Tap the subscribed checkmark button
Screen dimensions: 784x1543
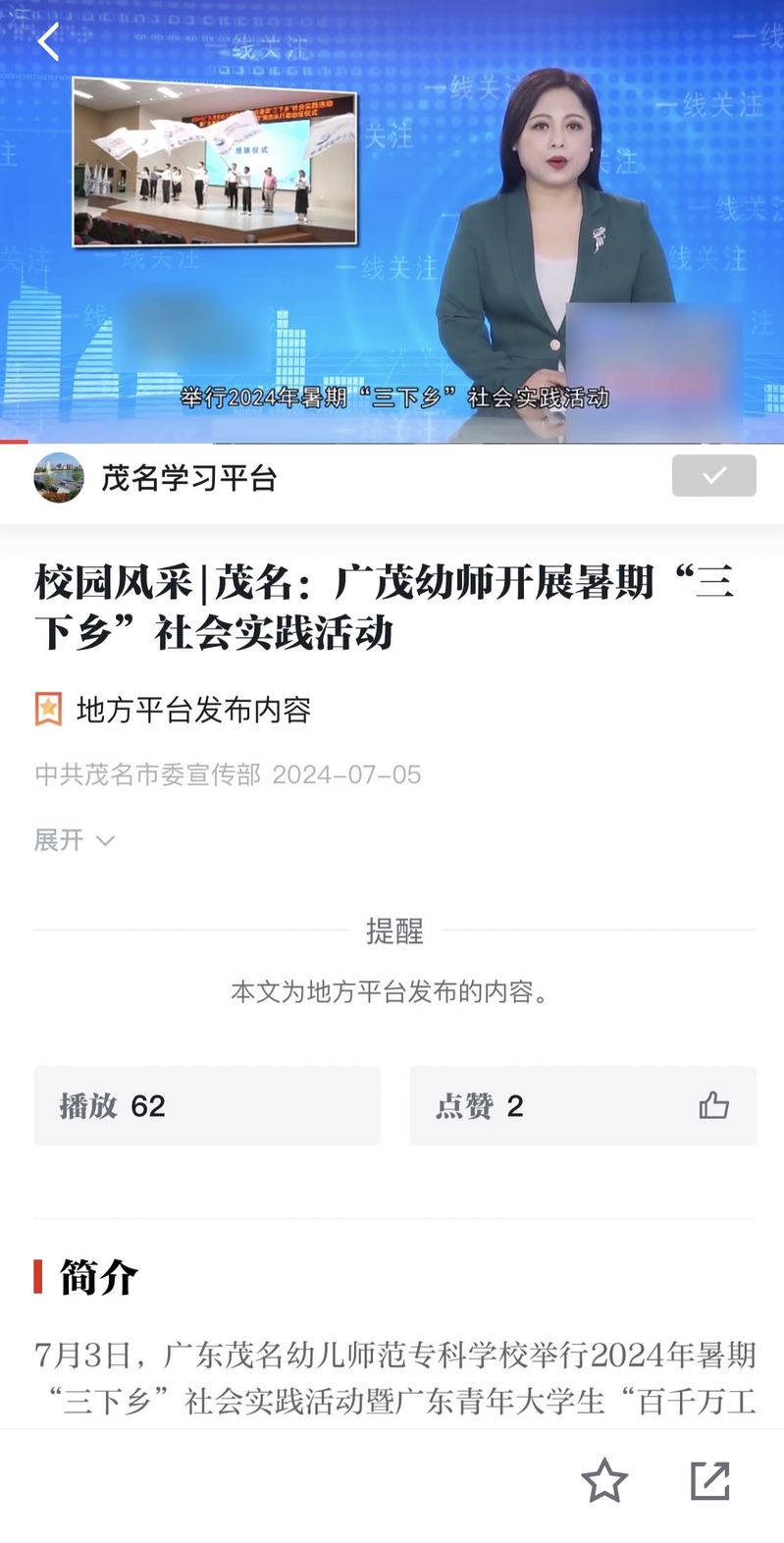click(x=713, y=476)
